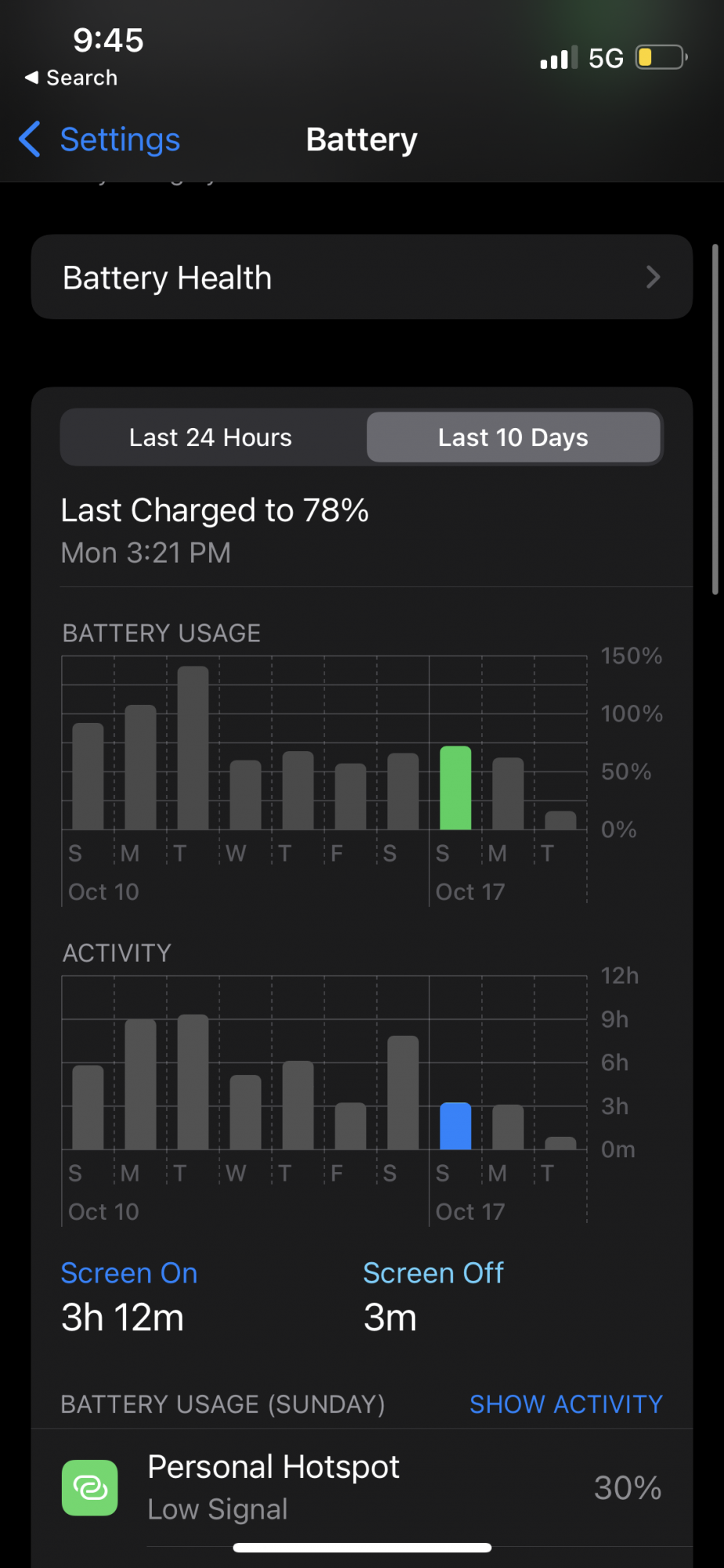Image resolution: width=724 pixels, height=1568 pixels.
Task: Open Personal Hotspot battery usage row
Action: point(361,1487)
